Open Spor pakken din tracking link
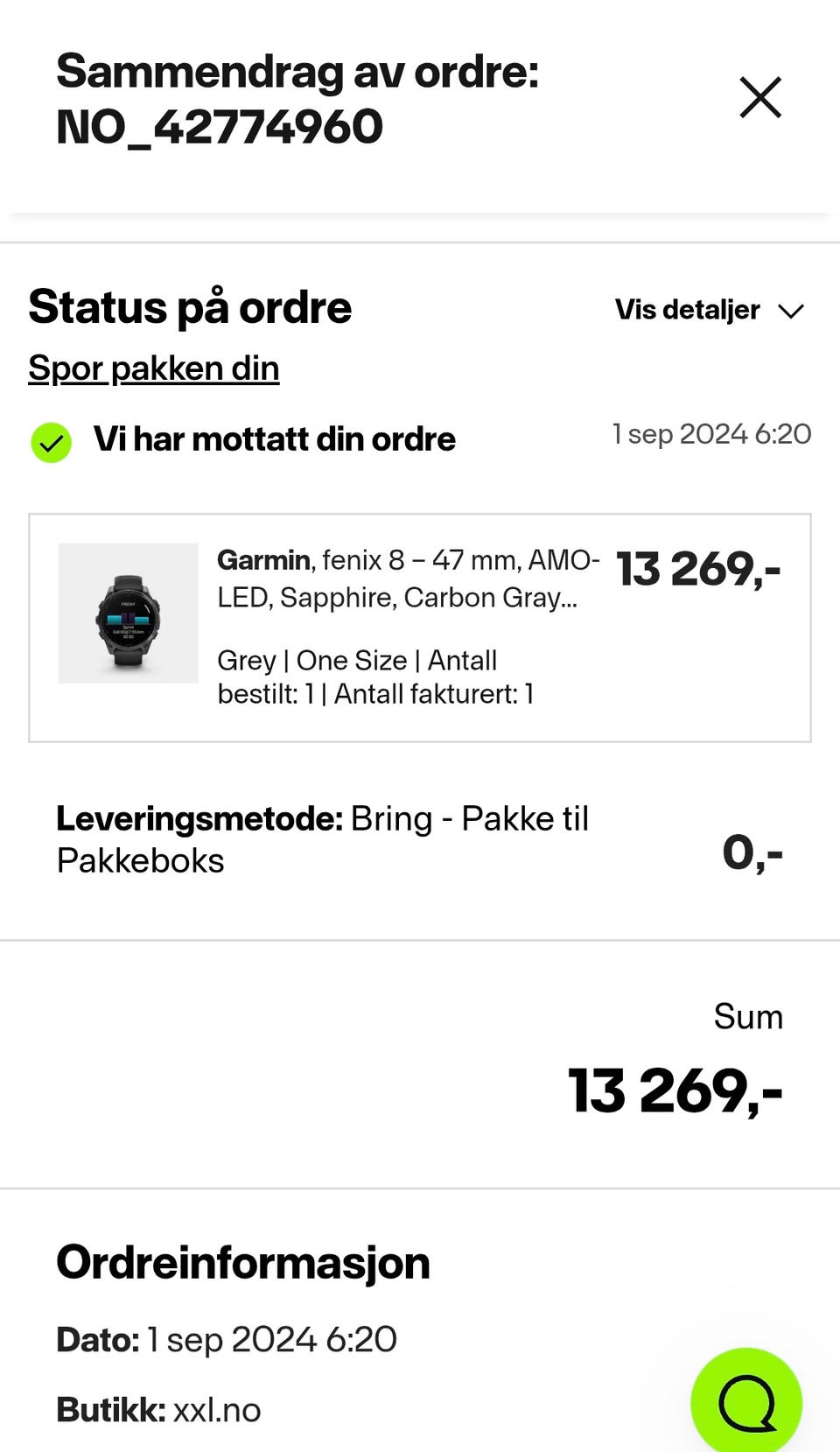 click(x=153, y=368)
